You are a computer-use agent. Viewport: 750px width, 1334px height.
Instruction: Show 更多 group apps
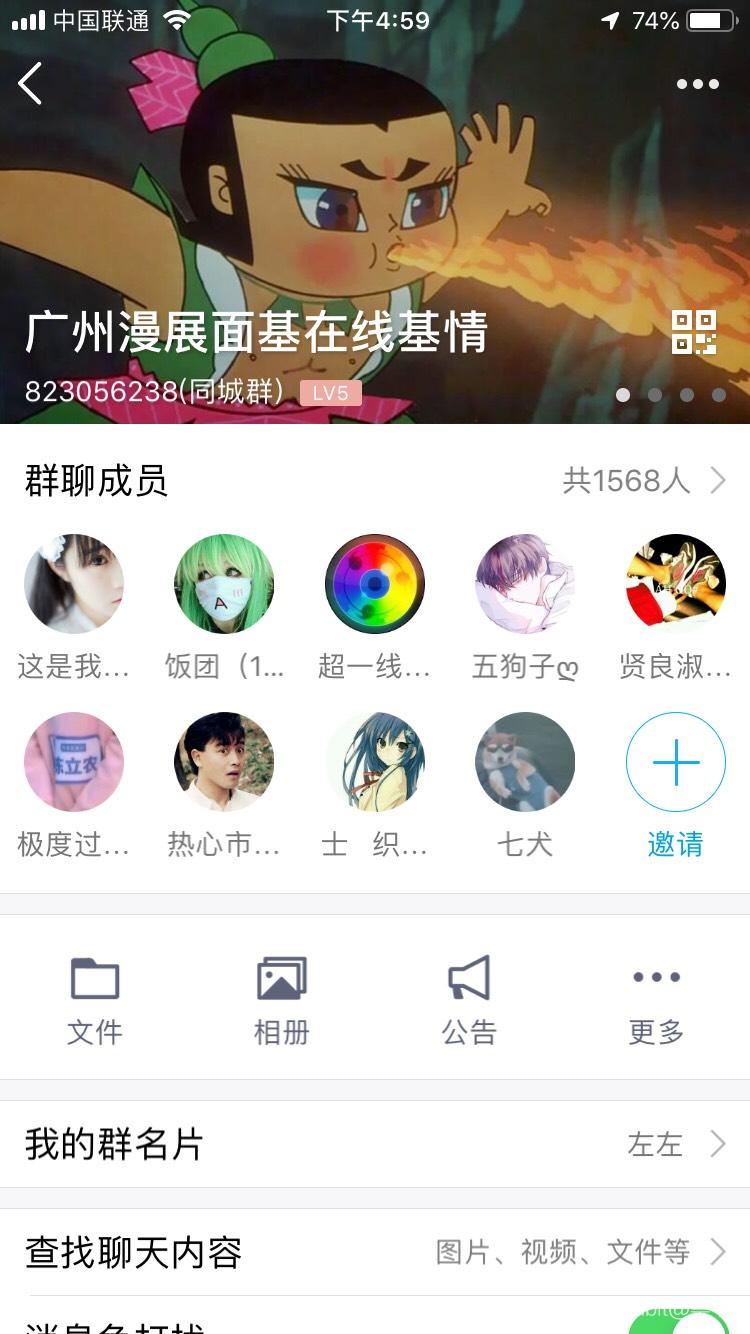[656, 1000]
